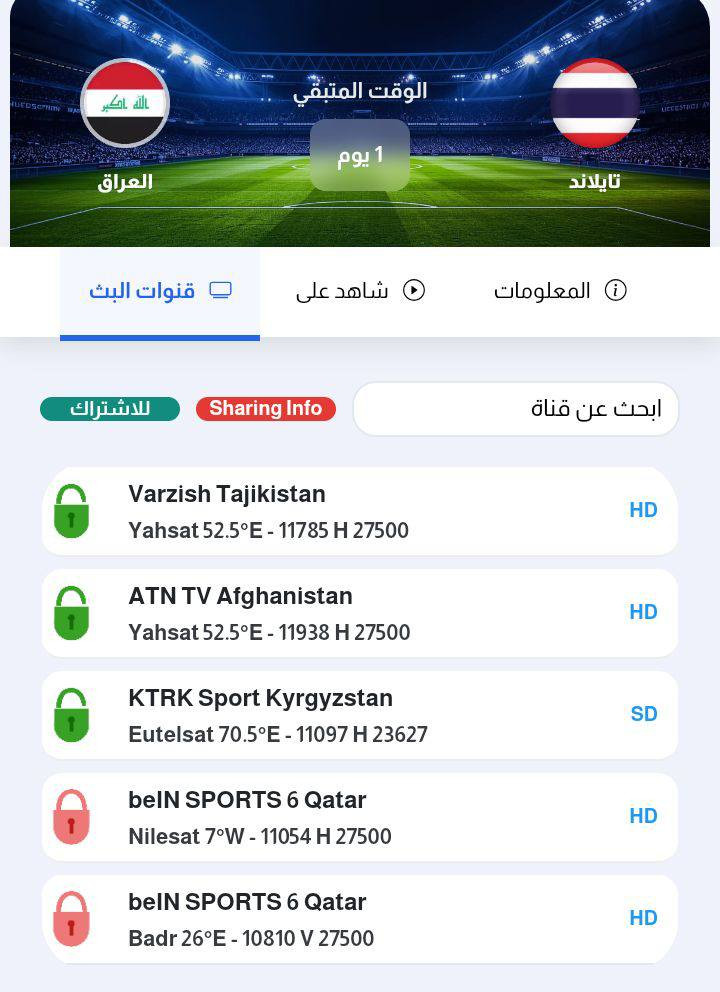Expand the beIN SPORTS 6 Qatar Nilesat row
720x992 pixels.
pos(360,816)
